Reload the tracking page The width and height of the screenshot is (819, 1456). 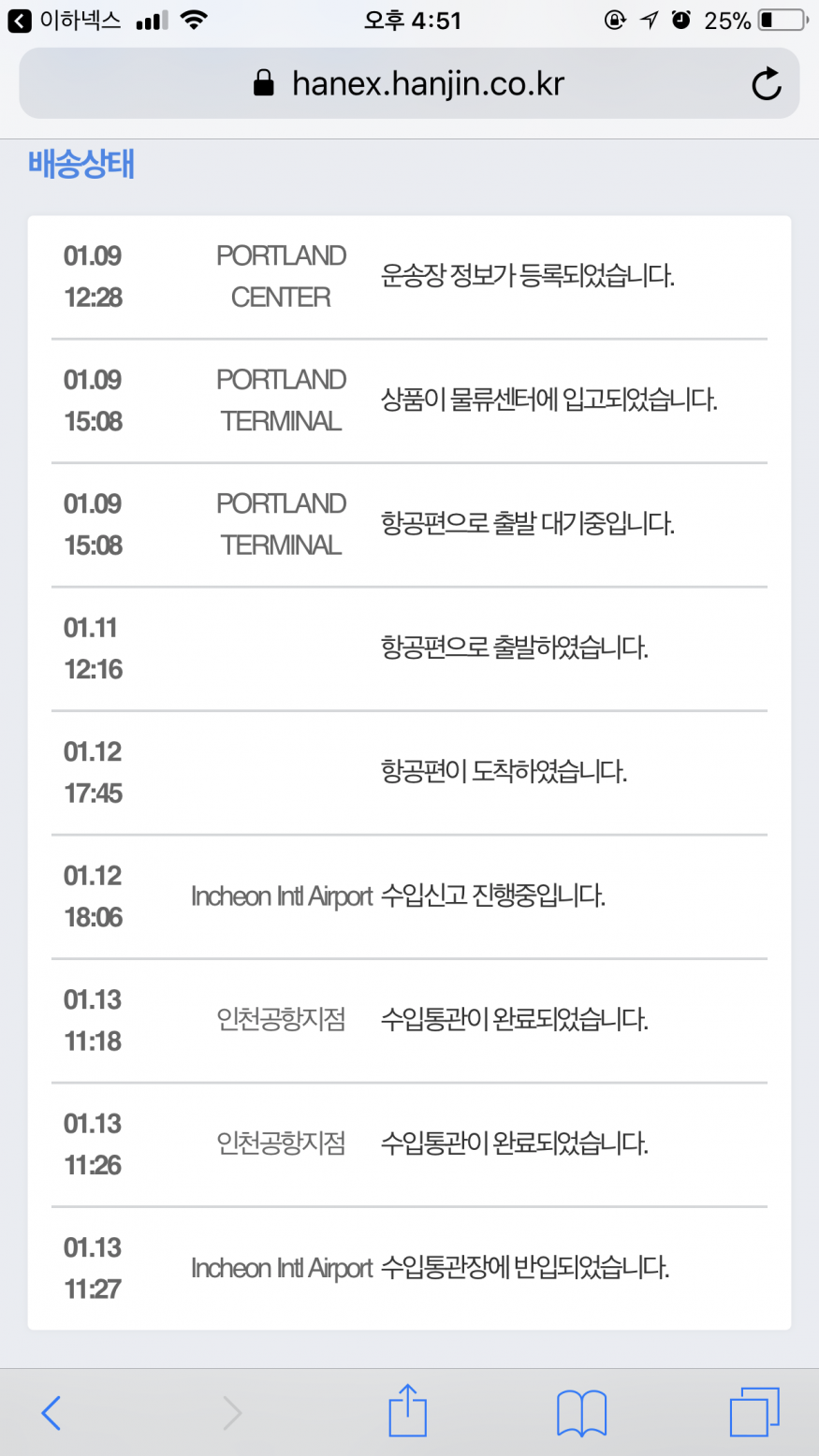coord(767,84)
